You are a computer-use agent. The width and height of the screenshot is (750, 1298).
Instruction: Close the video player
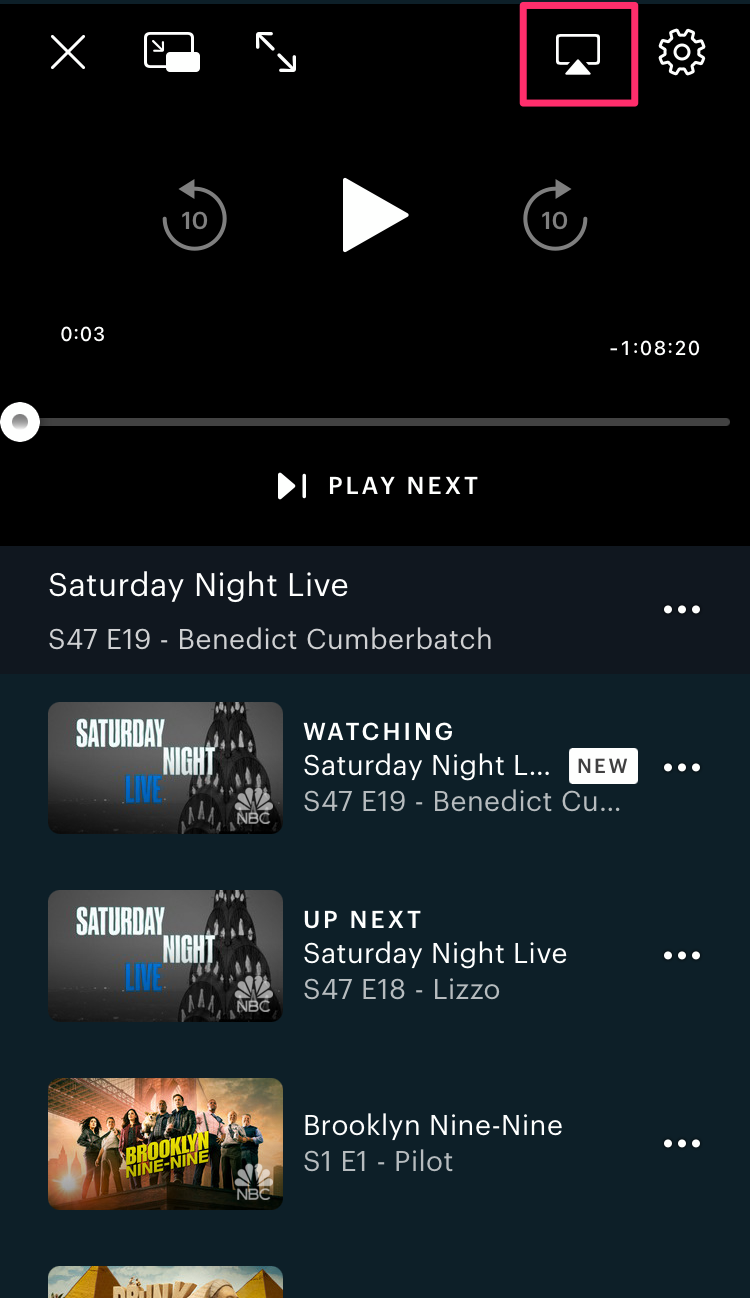[x=67, y=52]
